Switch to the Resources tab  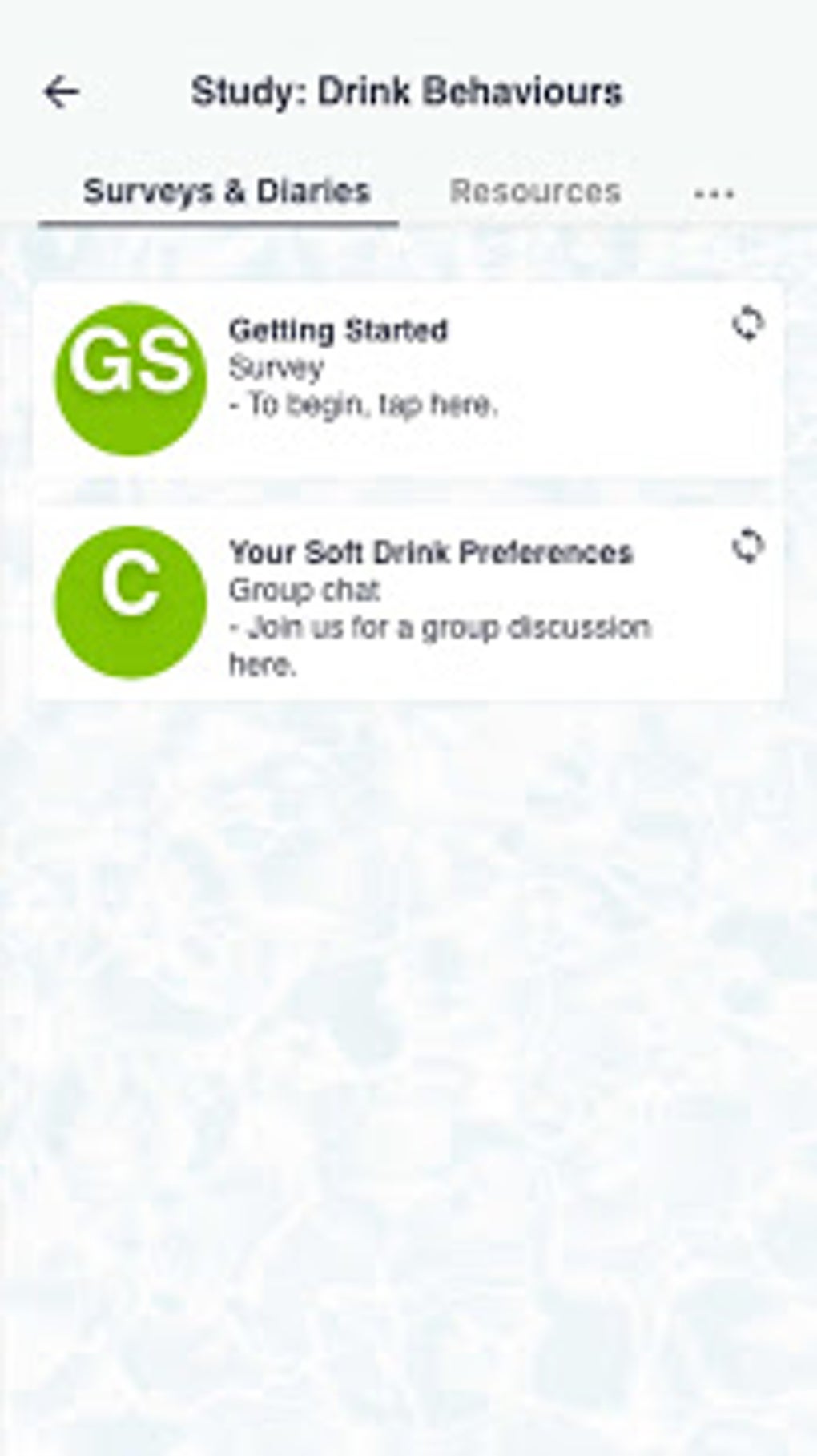click(535, 192)
